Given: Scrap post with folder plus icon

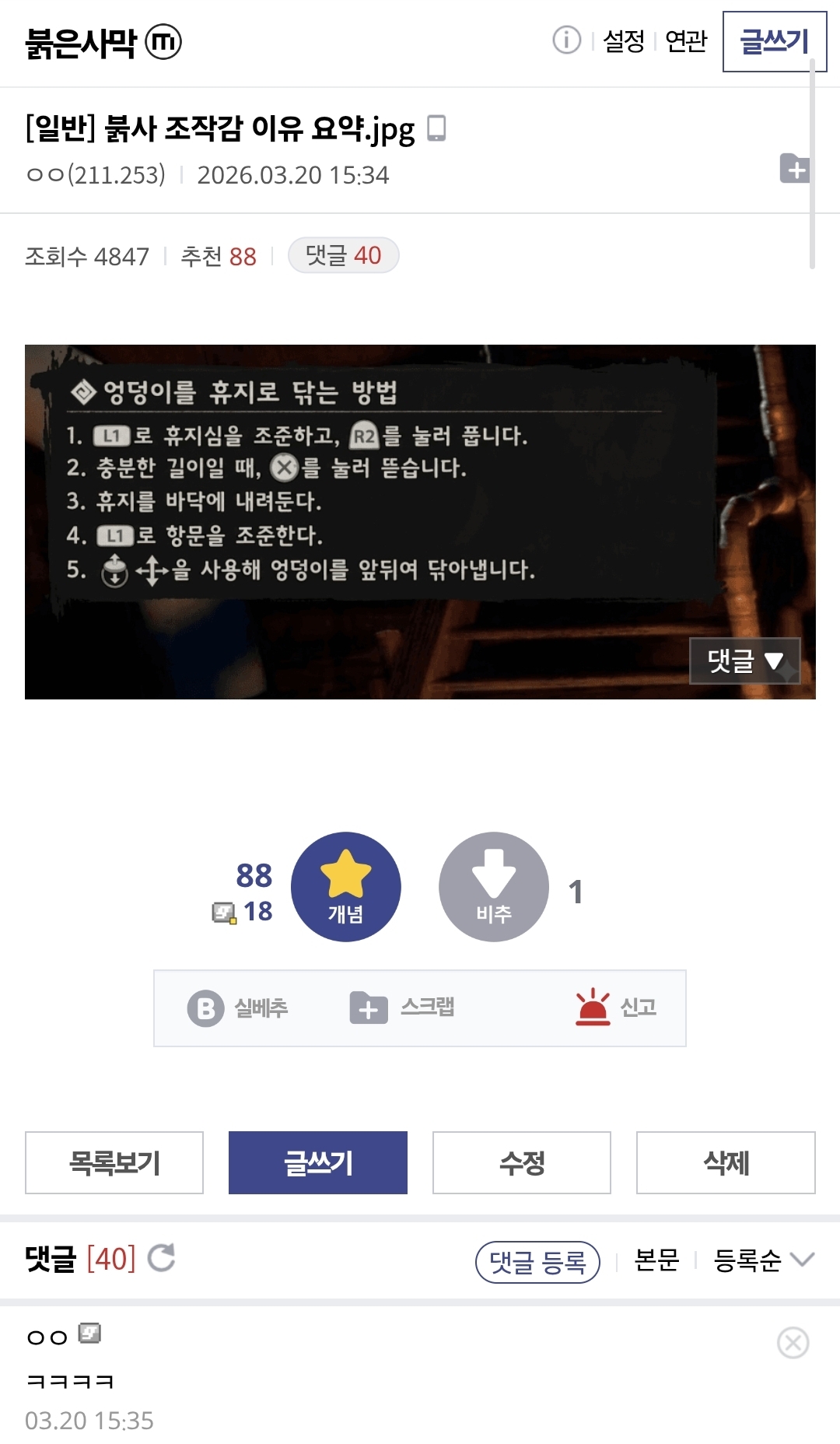Looking at the screenshot, I should (794, 169).
